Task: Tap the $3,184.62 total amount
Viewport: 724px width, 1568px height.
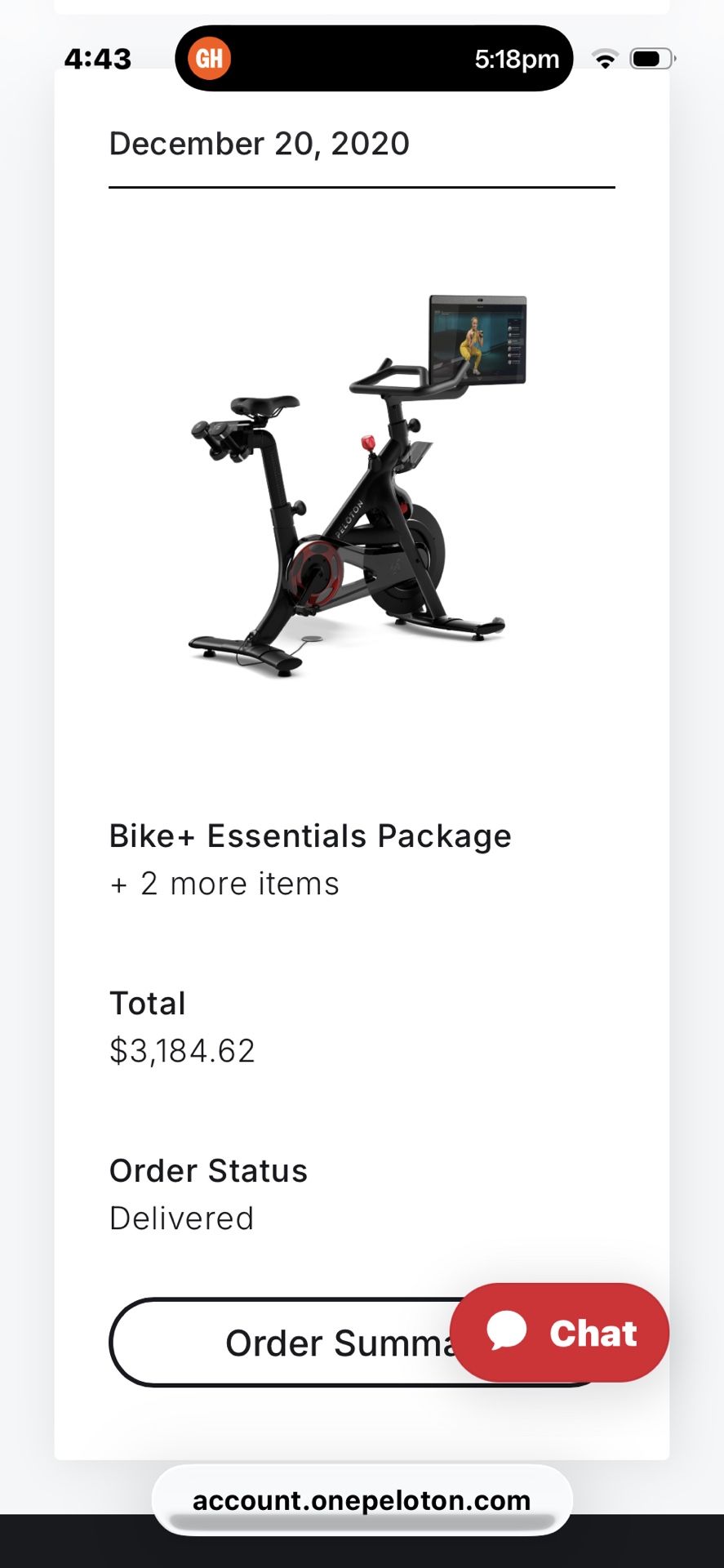Action: tap(182, 1051)
